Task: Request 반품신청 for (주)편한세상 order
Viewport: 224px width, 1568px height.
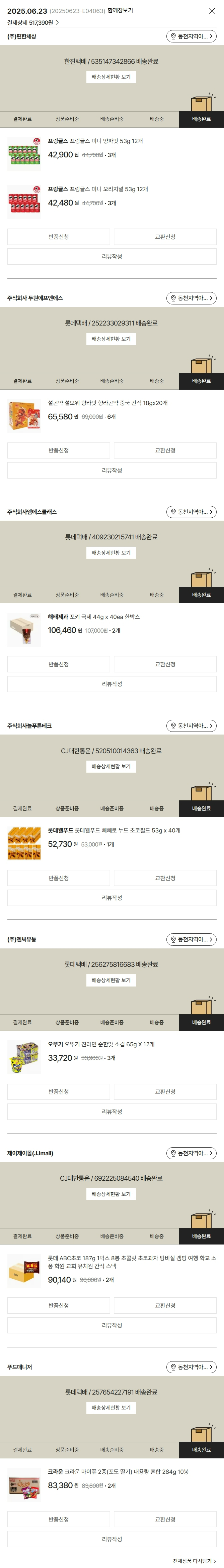Action: click(x=59, y=237)
